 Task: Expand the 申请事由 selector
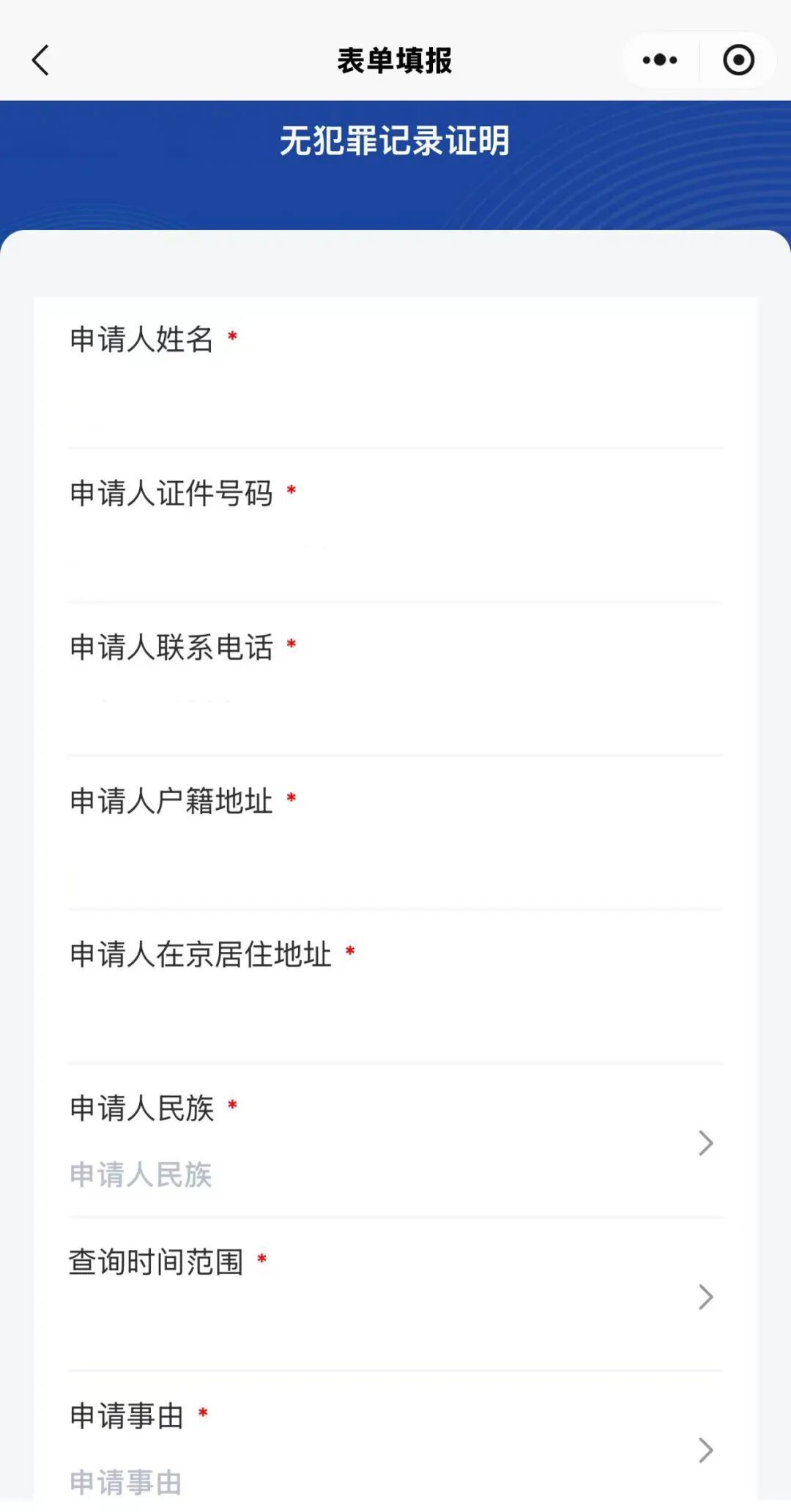click(395, 1464)
